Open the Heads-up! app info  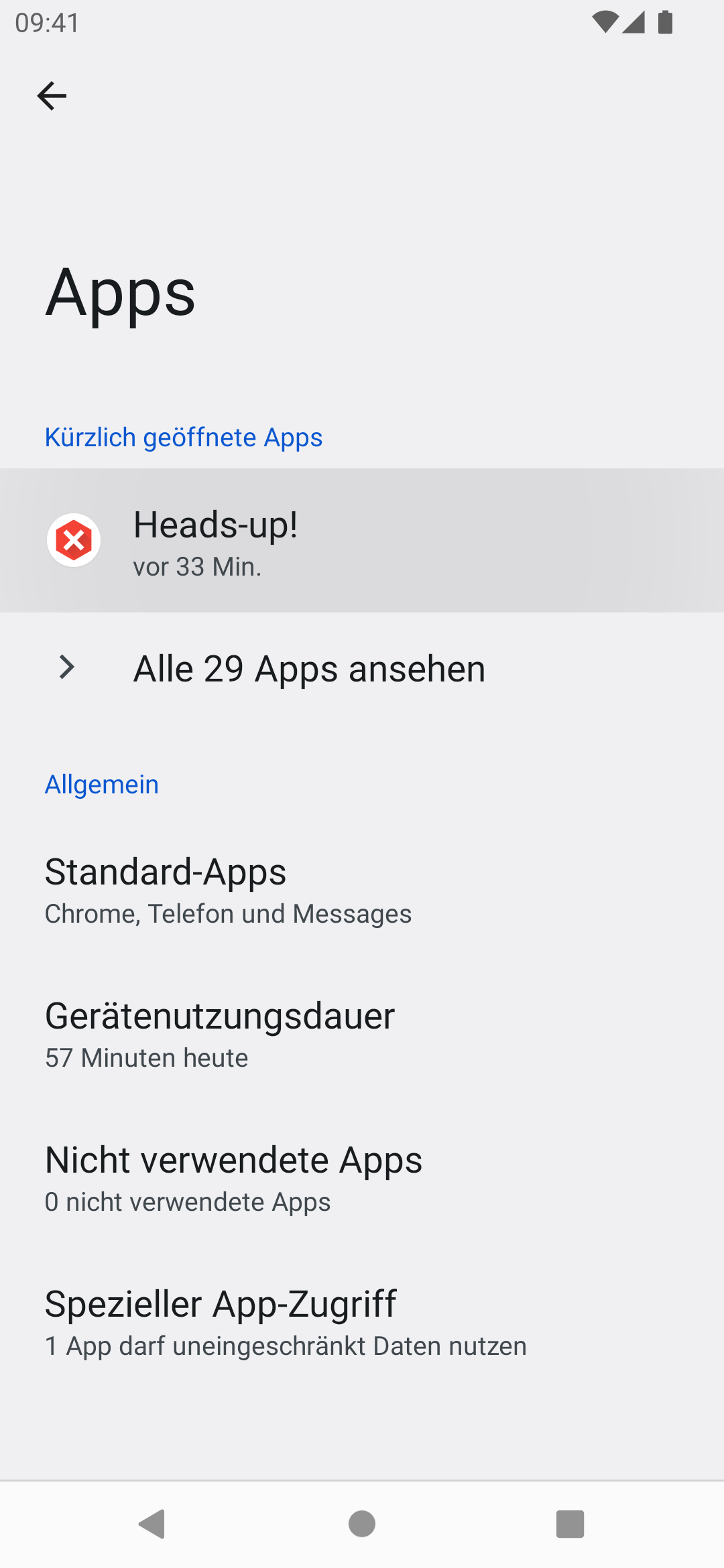(362, 540)
